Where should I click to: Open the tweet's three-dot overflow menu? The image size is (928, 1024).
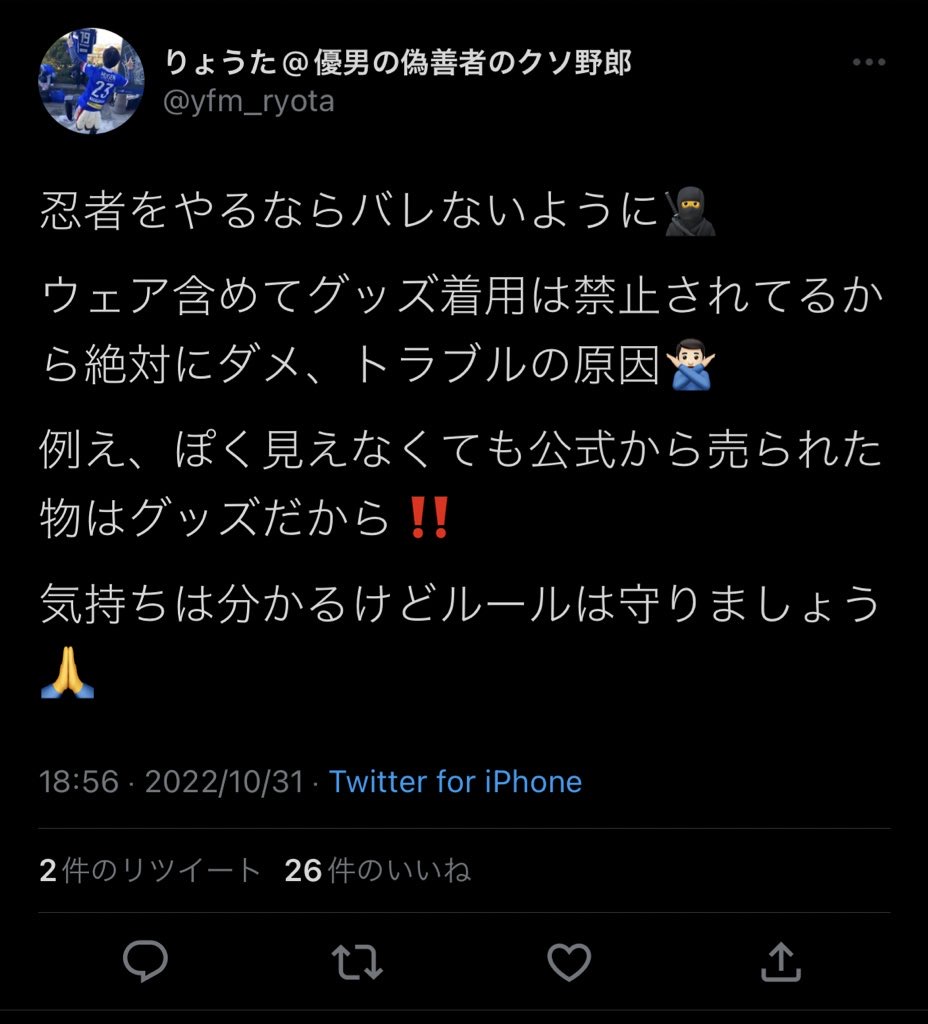(868, 63)
